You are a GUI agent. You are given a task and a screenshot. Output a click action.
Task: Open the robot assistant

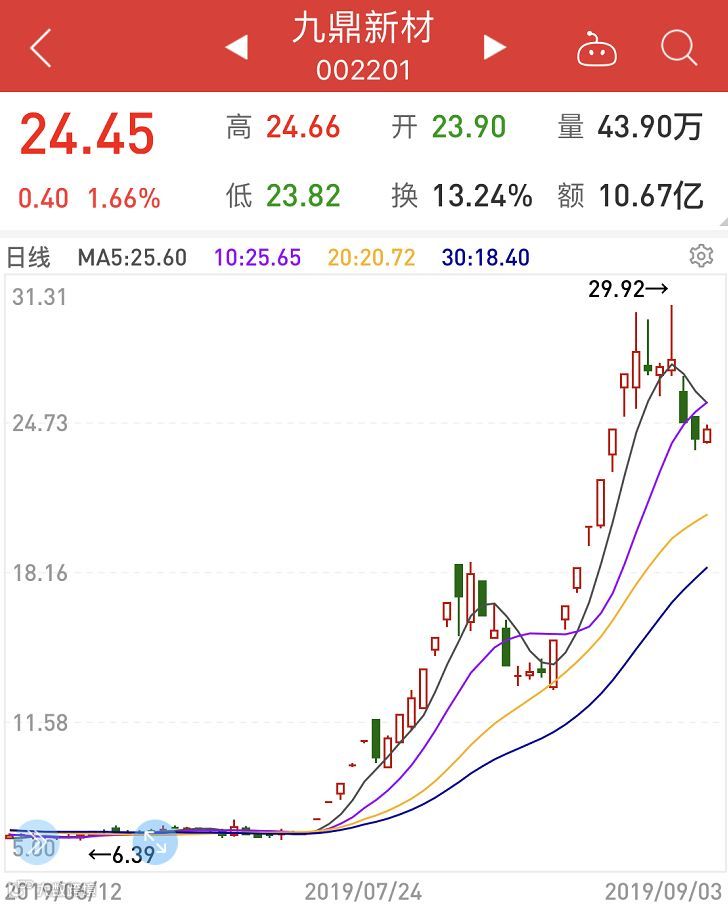[596, 47]
